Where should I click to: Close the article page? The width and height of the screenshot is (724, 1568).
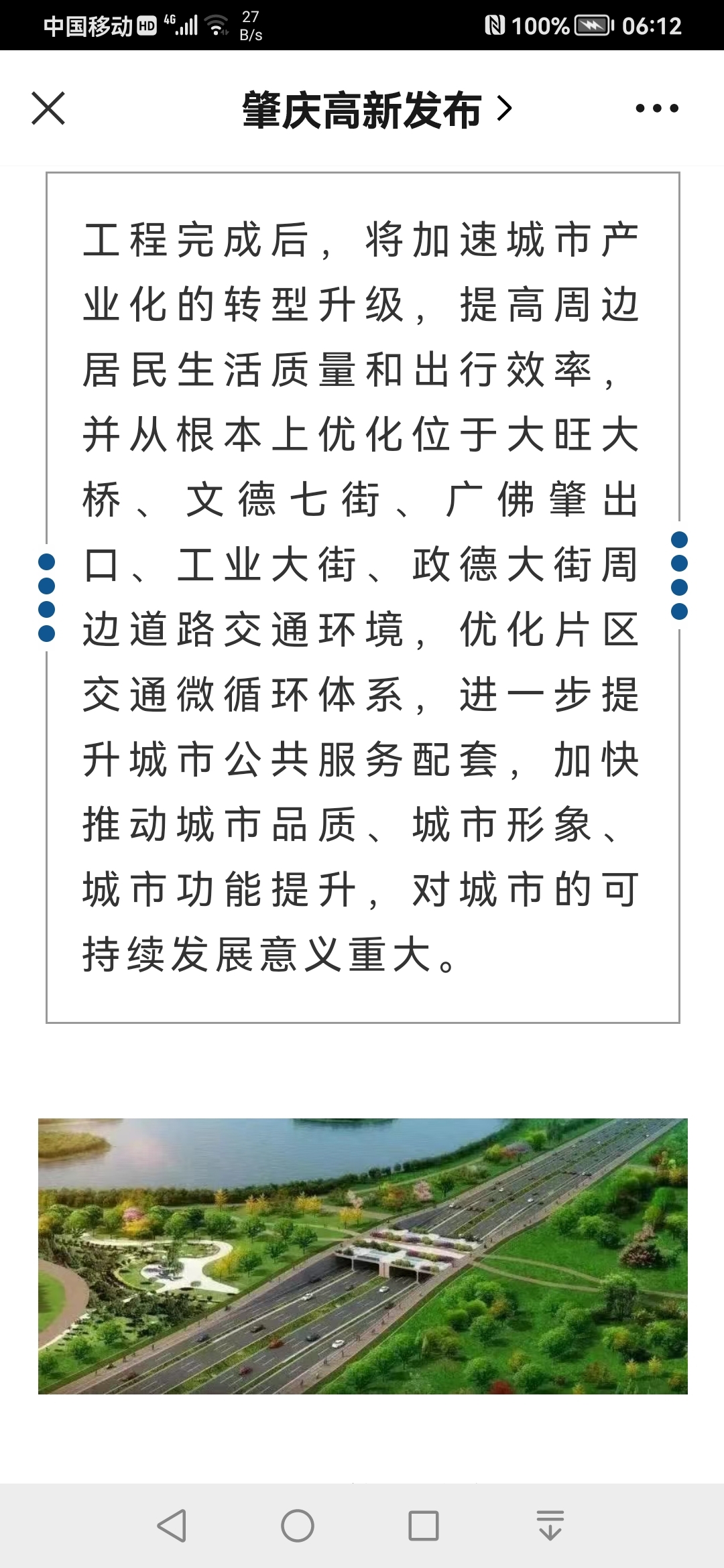tap(48, 109)
